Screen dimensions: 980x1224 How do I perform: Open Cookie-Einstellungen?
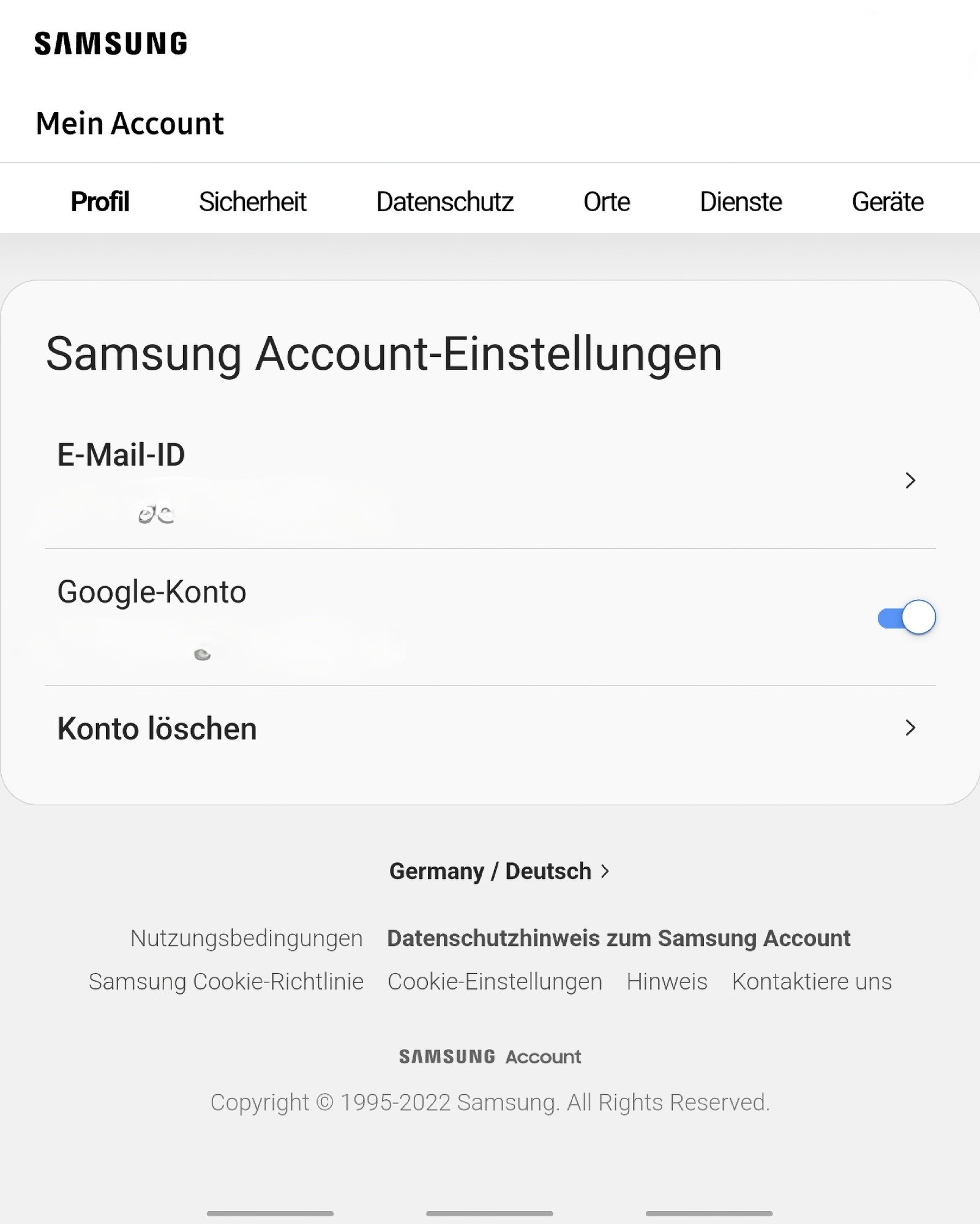click(495, 981)
